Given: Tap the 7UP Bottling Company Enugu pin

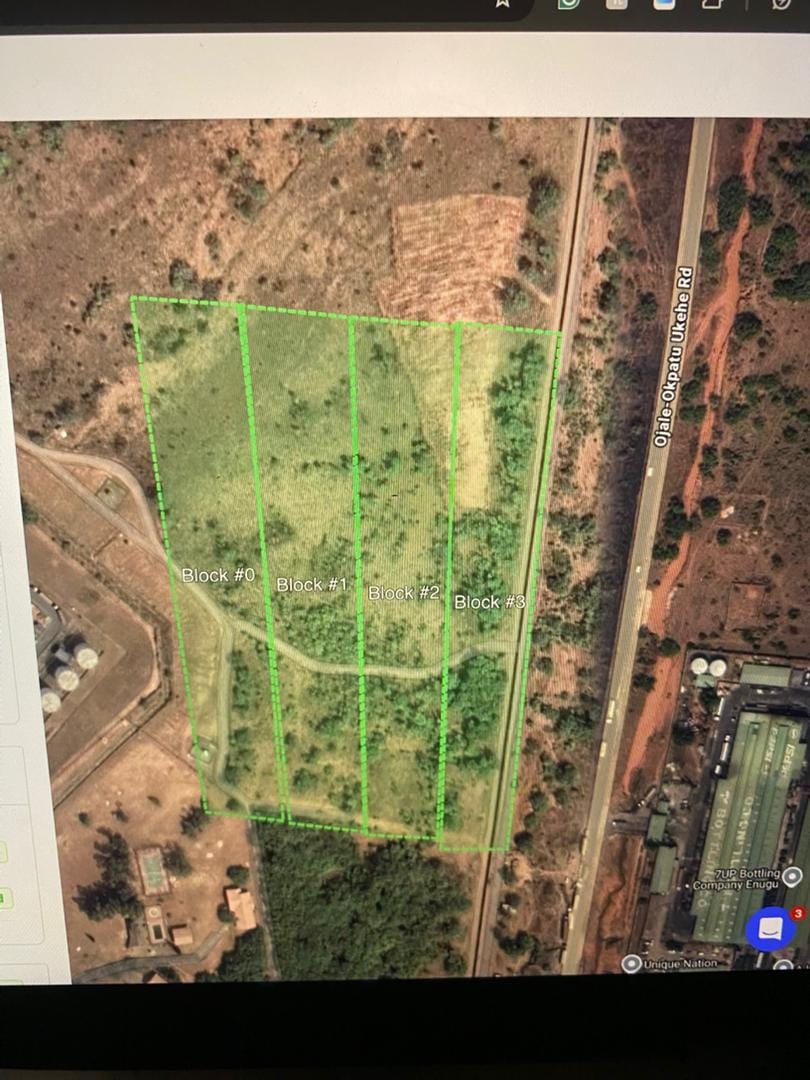Looking at the screenshot, I should point(793,877).
